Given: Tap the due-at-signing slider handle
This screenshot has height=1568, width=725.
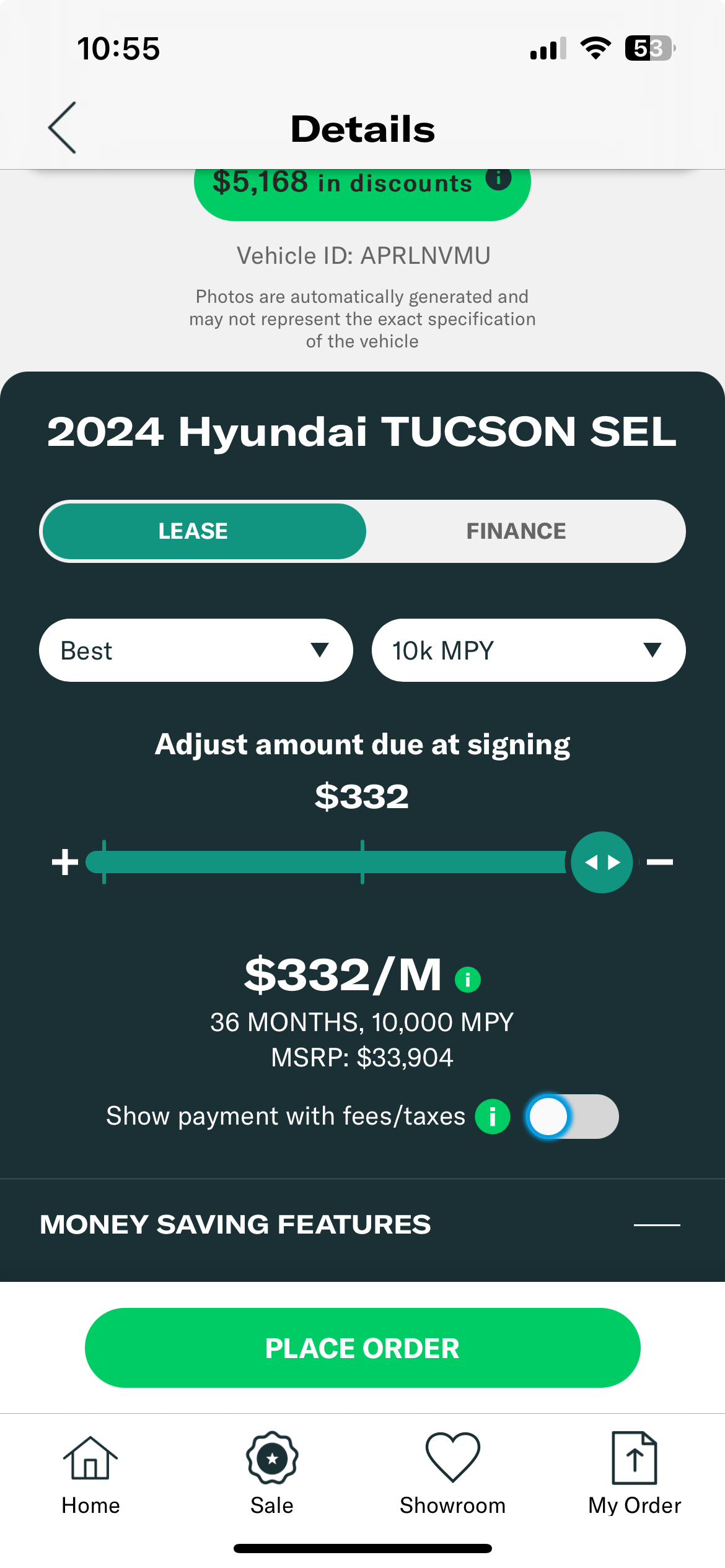Looking at the screenshot, I should 602,862.
